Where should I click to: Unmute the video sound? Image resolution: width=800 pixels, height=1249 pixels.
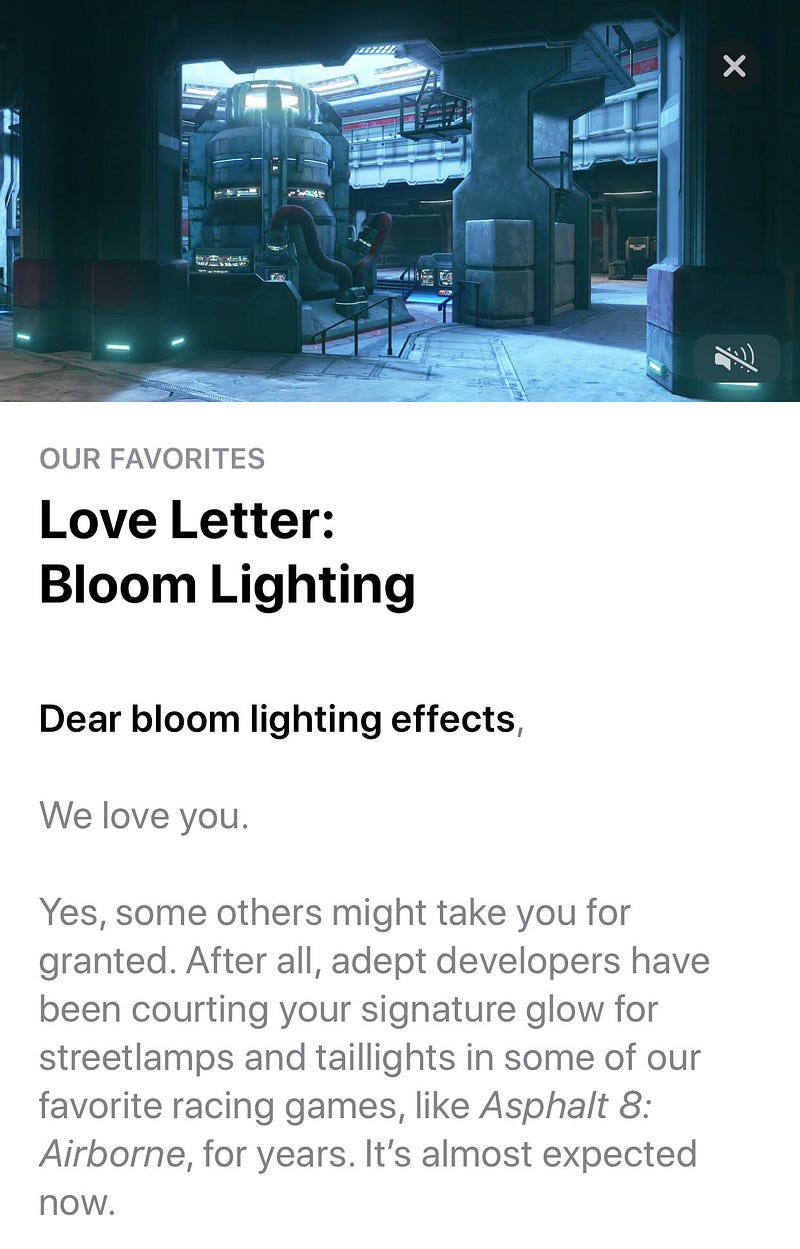click(736, 358)
